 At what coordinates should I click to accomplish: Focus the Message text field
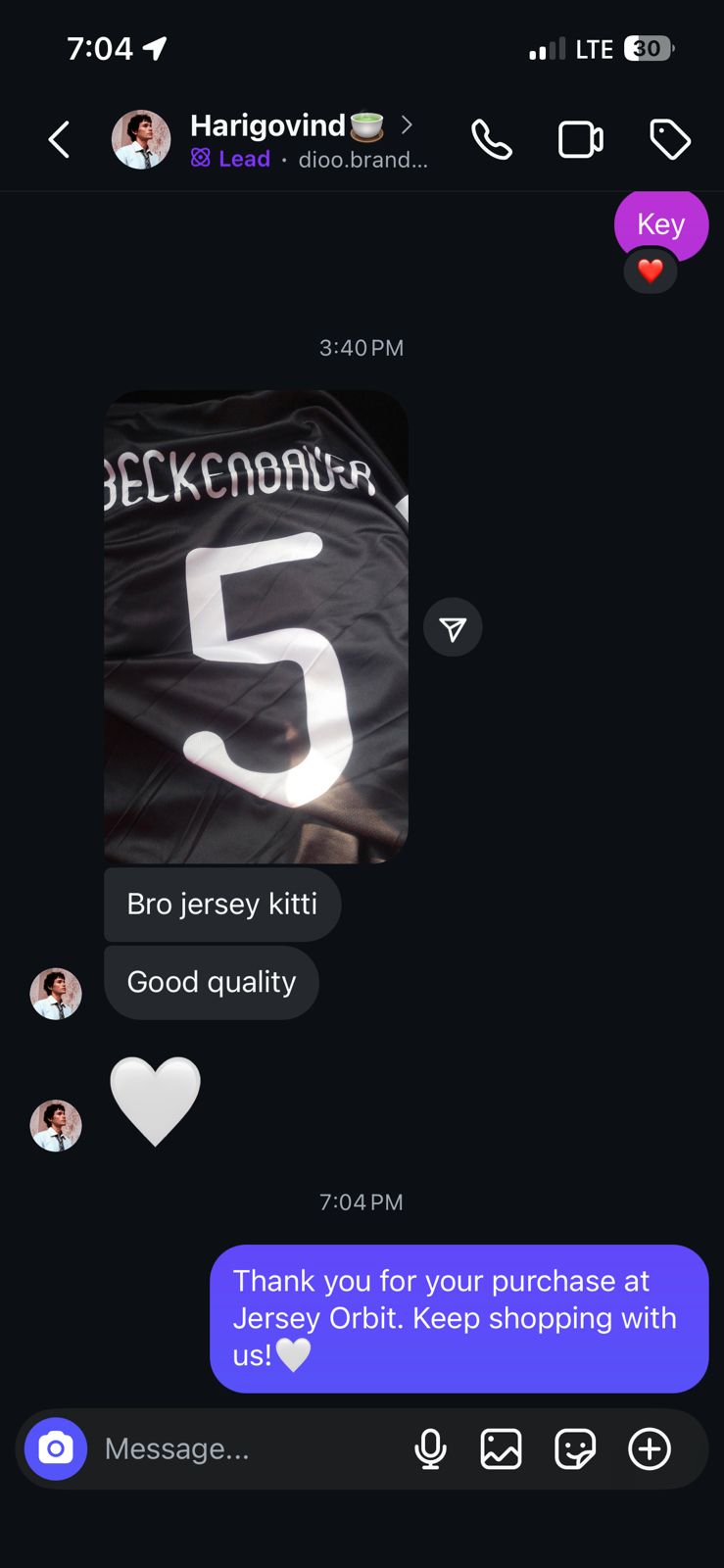(x=245, y=1448)
